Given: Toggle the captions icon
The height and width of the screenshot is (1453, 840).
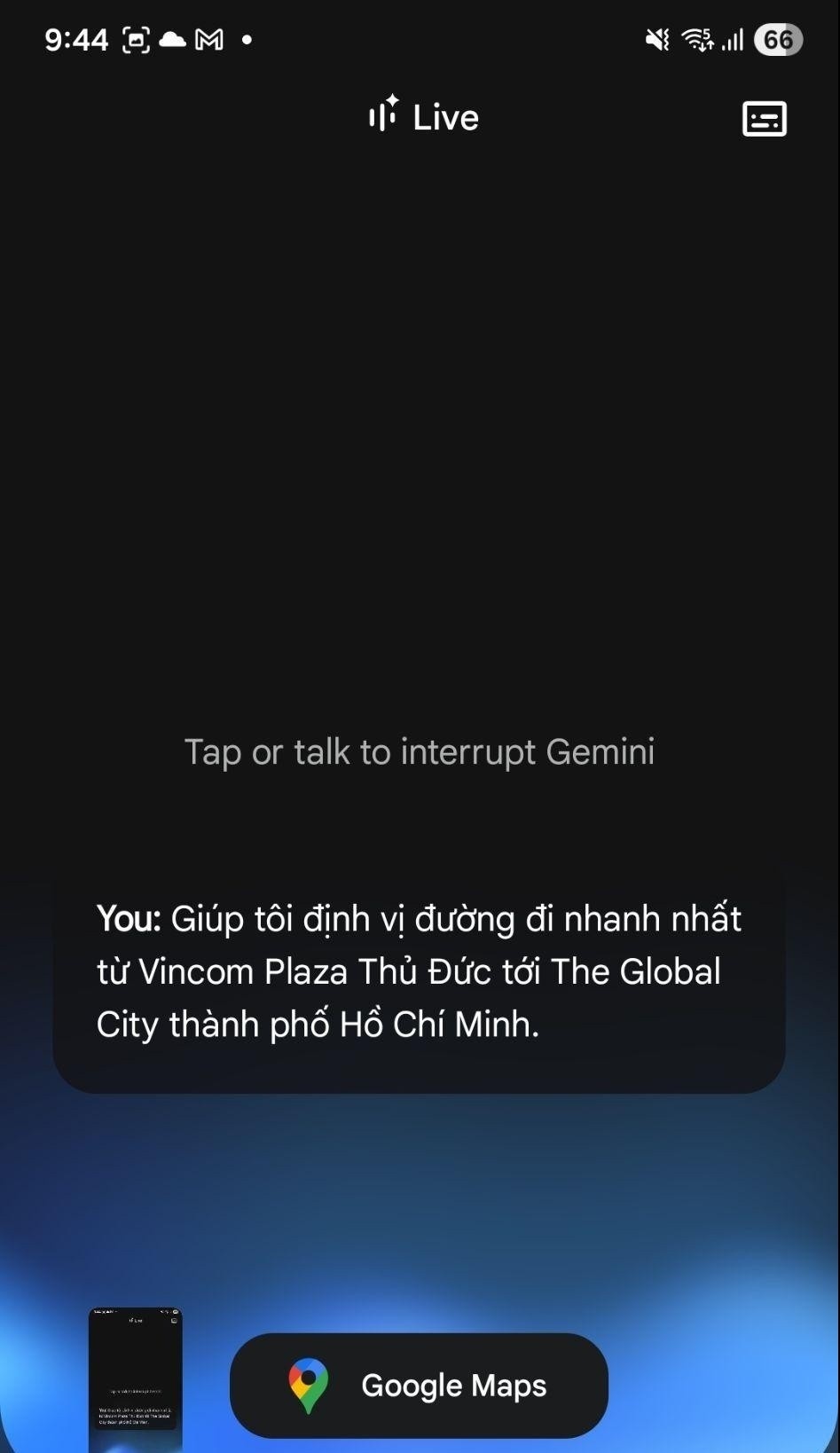Looking at the screenshot, I should [764, 119].
